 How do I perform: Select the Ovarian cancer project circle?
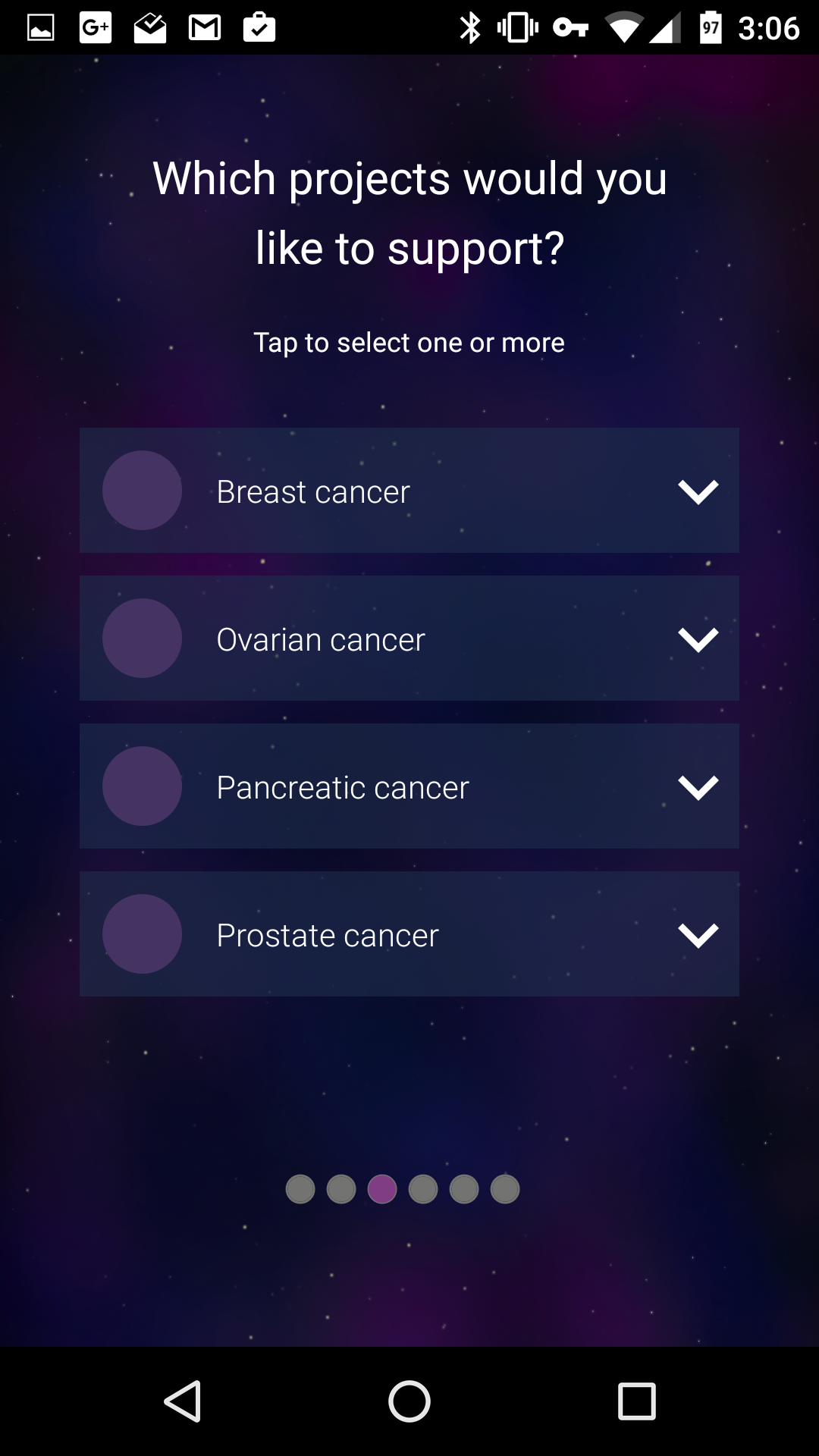pyautogui.click(x=142, y=639)
